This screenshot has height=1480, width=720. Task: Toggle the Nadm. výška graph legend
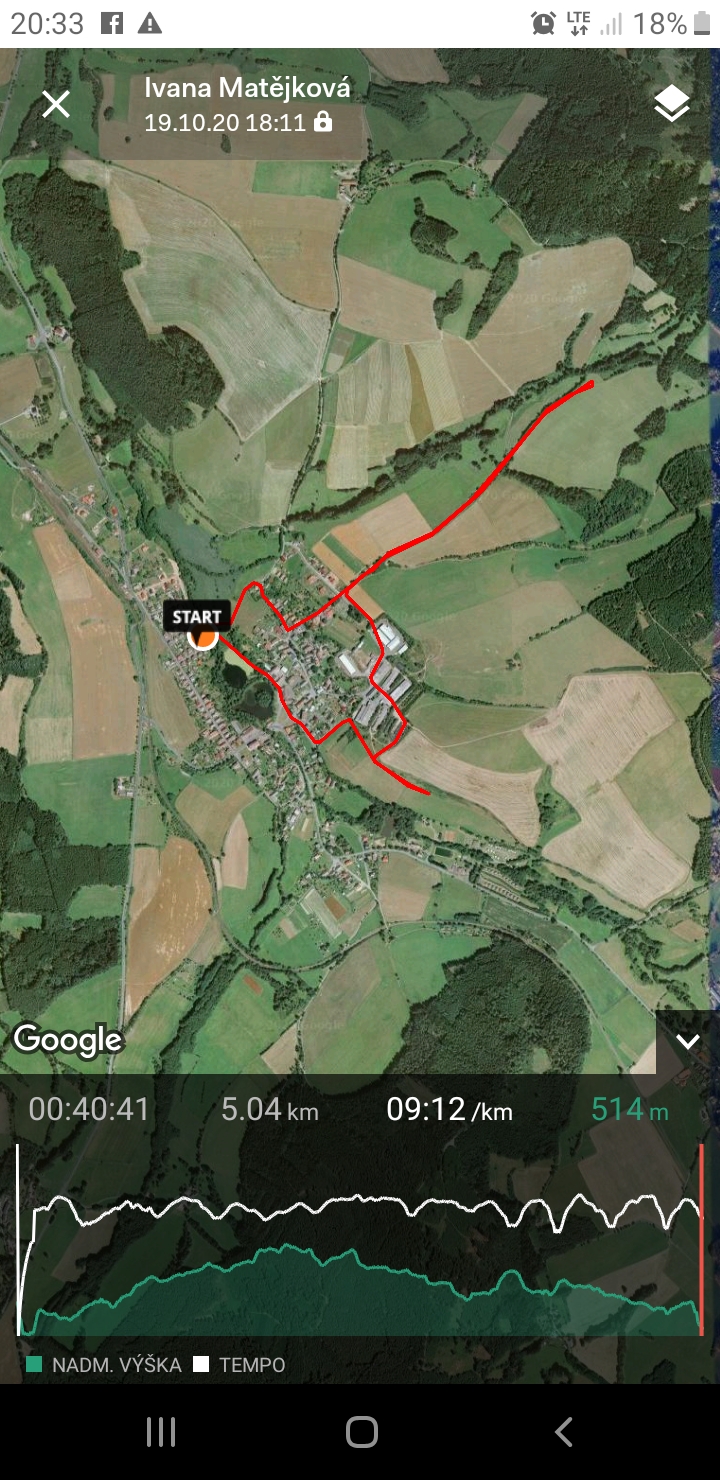point(104,1365)
